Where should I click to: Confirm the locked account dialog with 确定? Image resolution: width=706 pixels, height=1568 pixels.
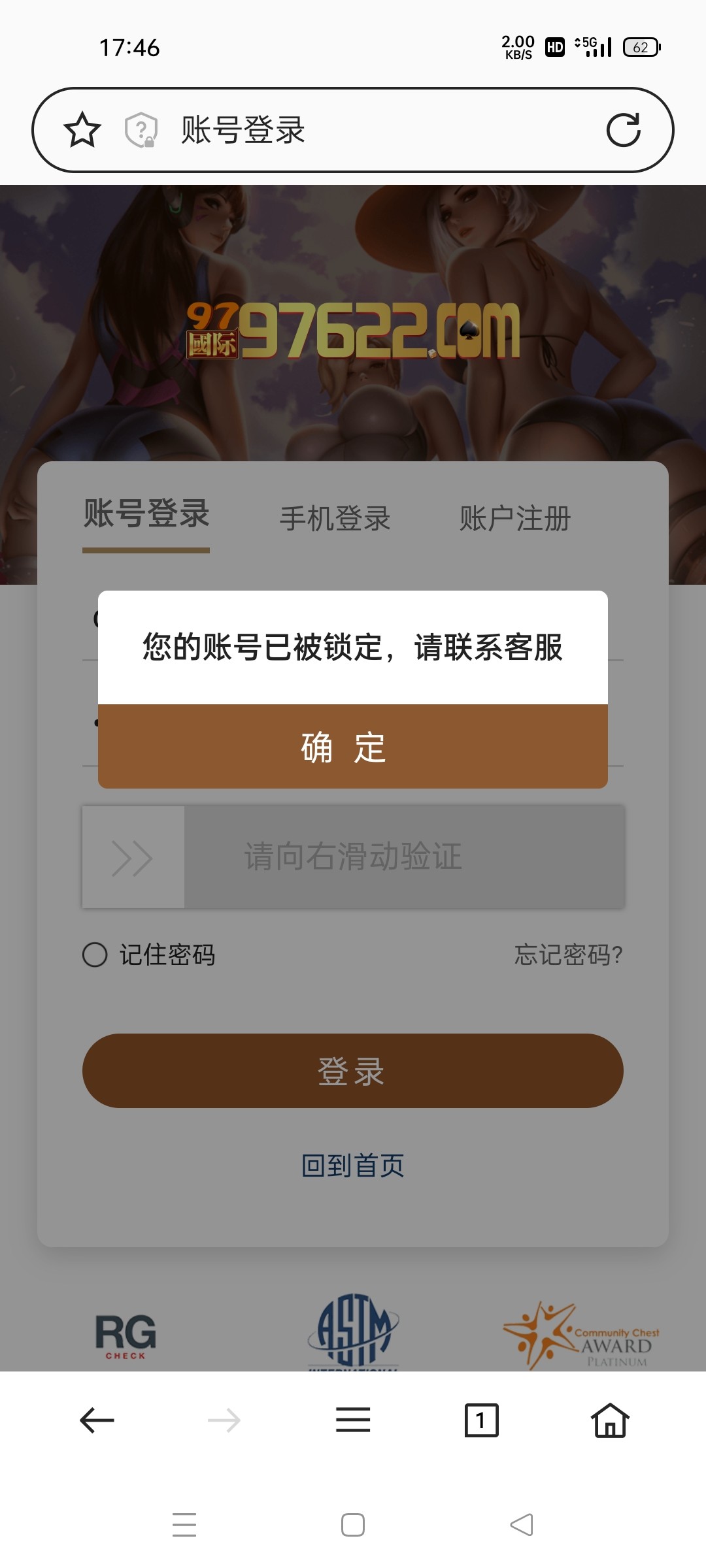pyautogui.click(x=353, y=747)
